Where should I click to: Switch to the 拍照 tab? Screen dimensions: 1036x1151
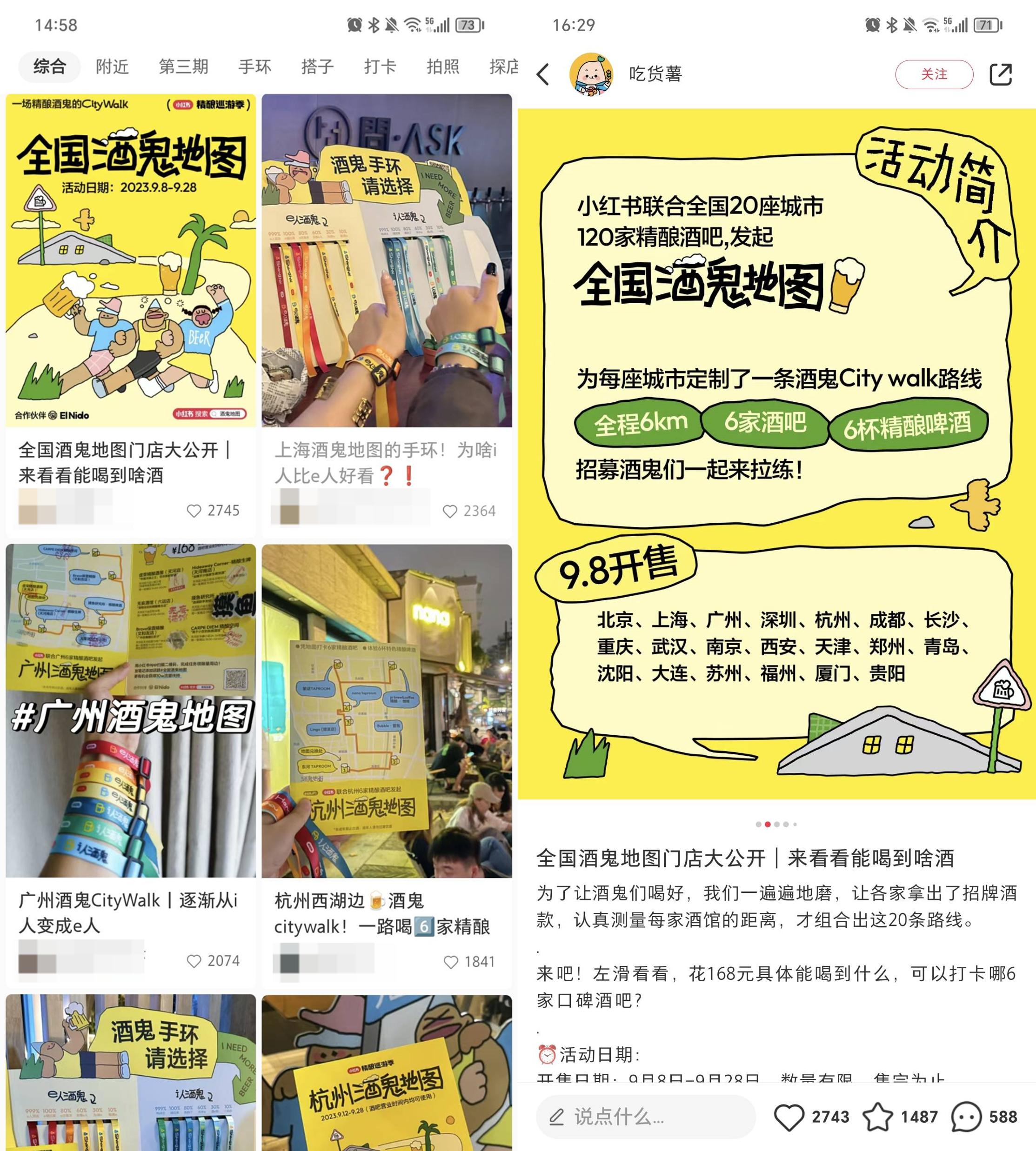pyautogui.click(x=442, y=67)
